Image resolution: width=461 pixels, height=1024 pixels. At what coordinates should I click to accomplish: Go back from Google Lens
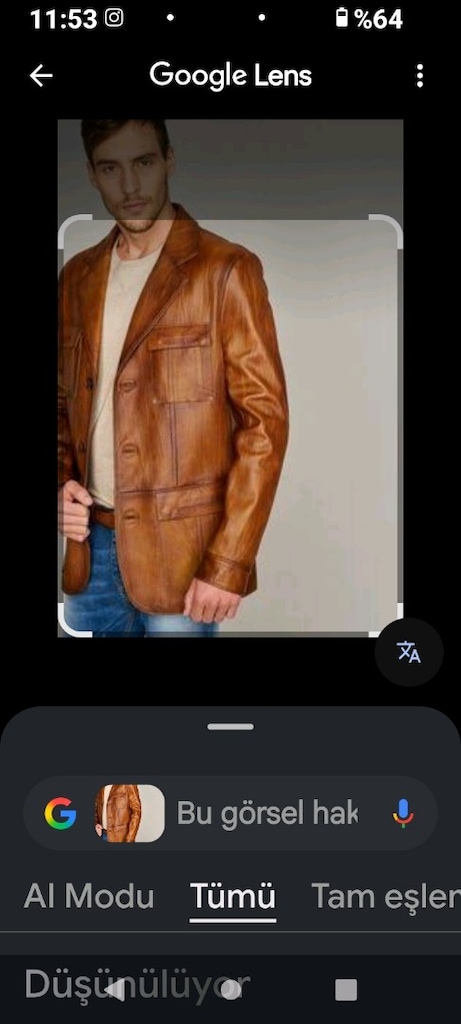pyautogui.click(x=40, y=76)
